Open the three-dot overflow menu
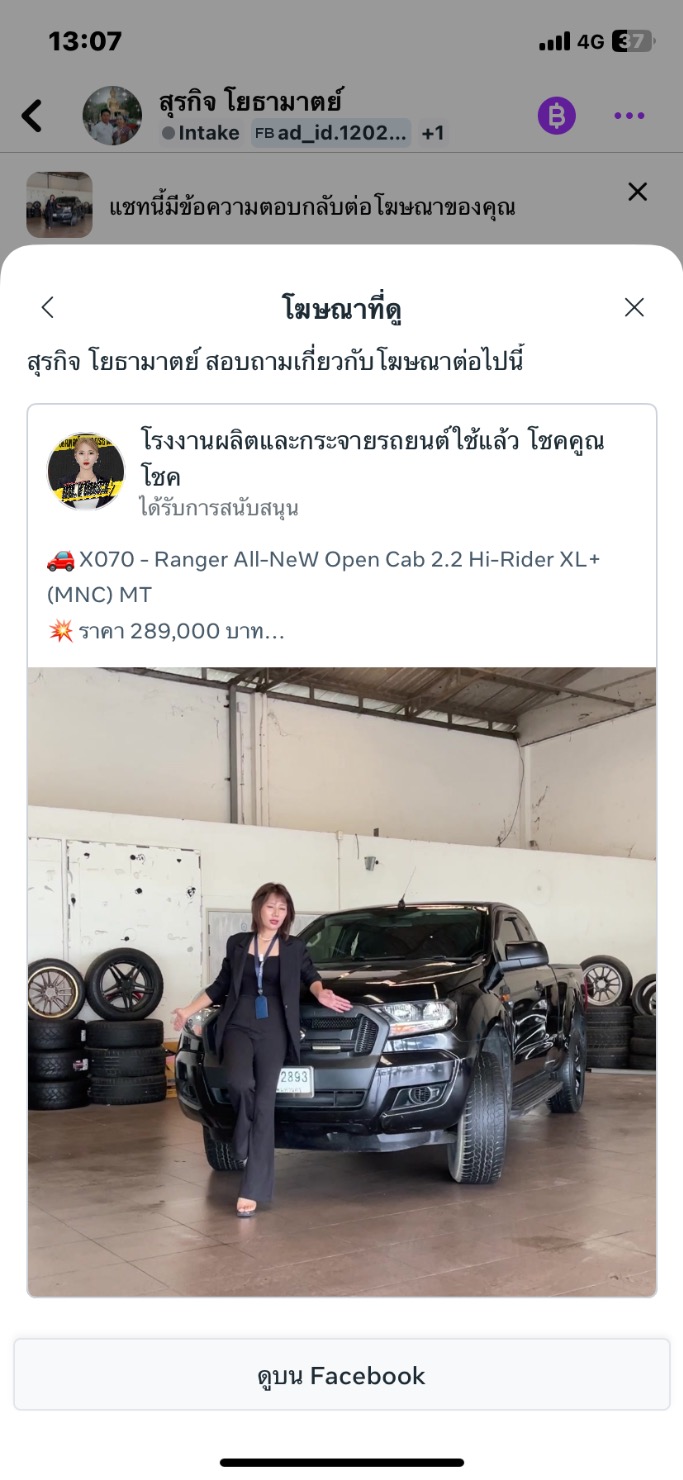This screenshot has height=1480, width=683. [629, 116]
